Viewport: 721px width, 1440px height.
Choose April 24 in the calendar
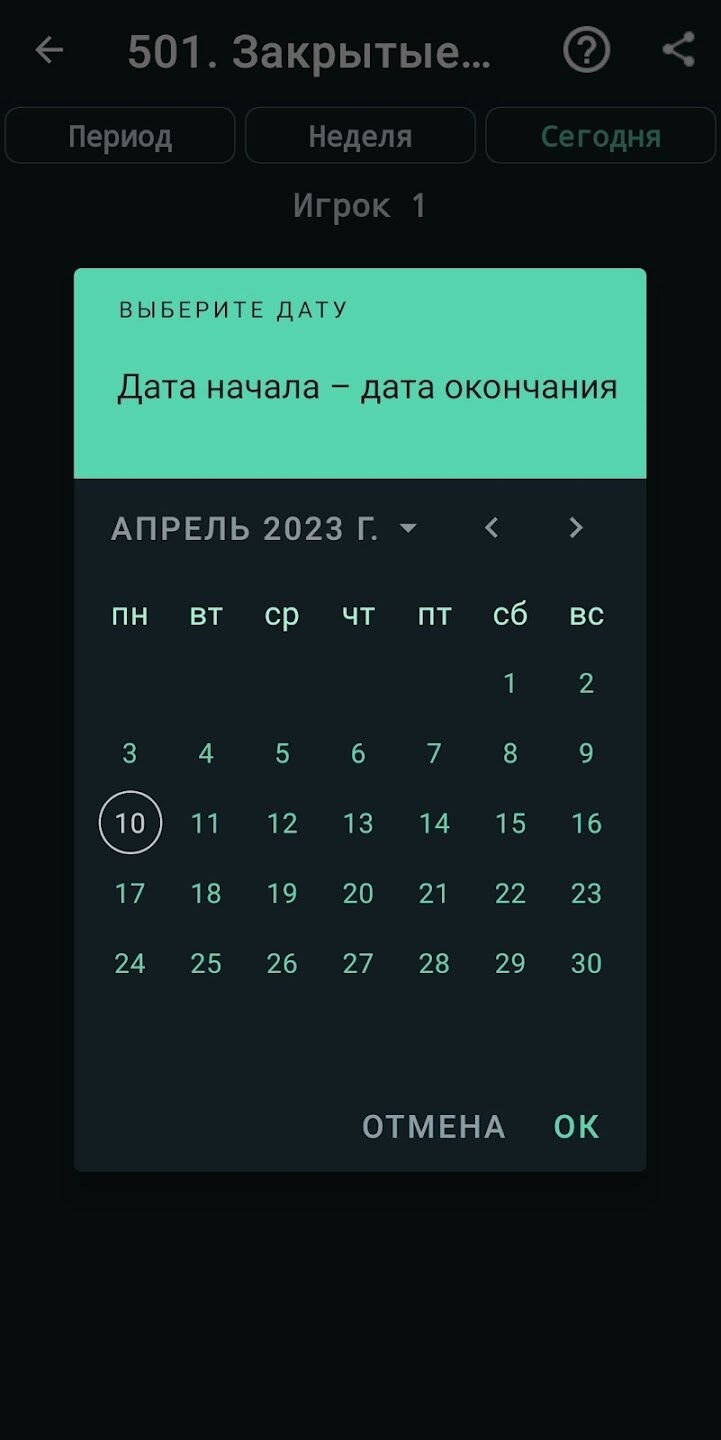coord(130,963)
